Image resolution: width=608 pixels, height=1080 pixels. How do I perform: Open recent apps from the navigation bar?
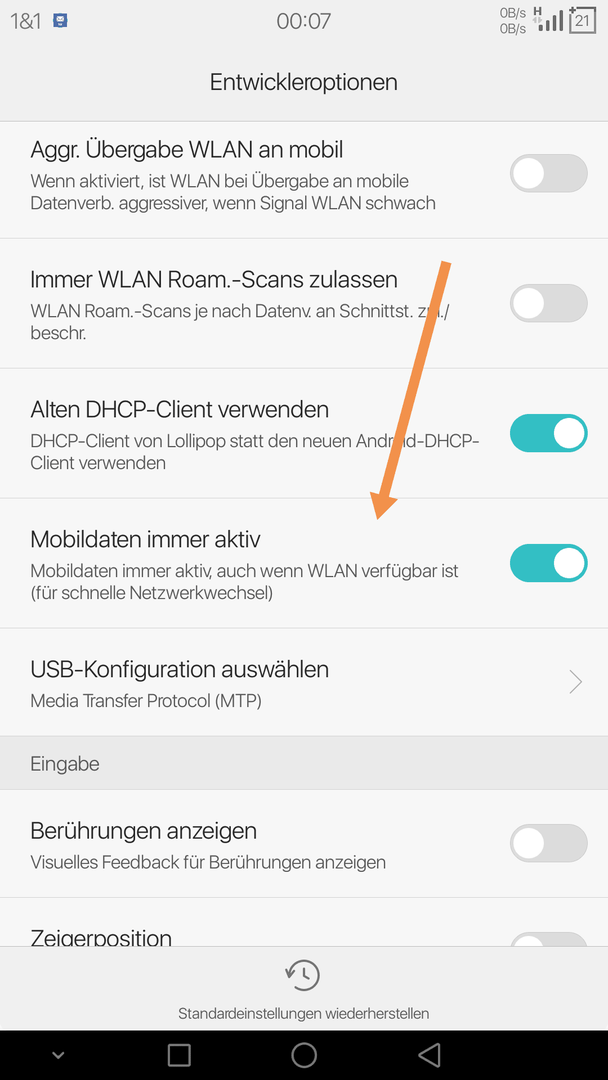click(179, 1055)
